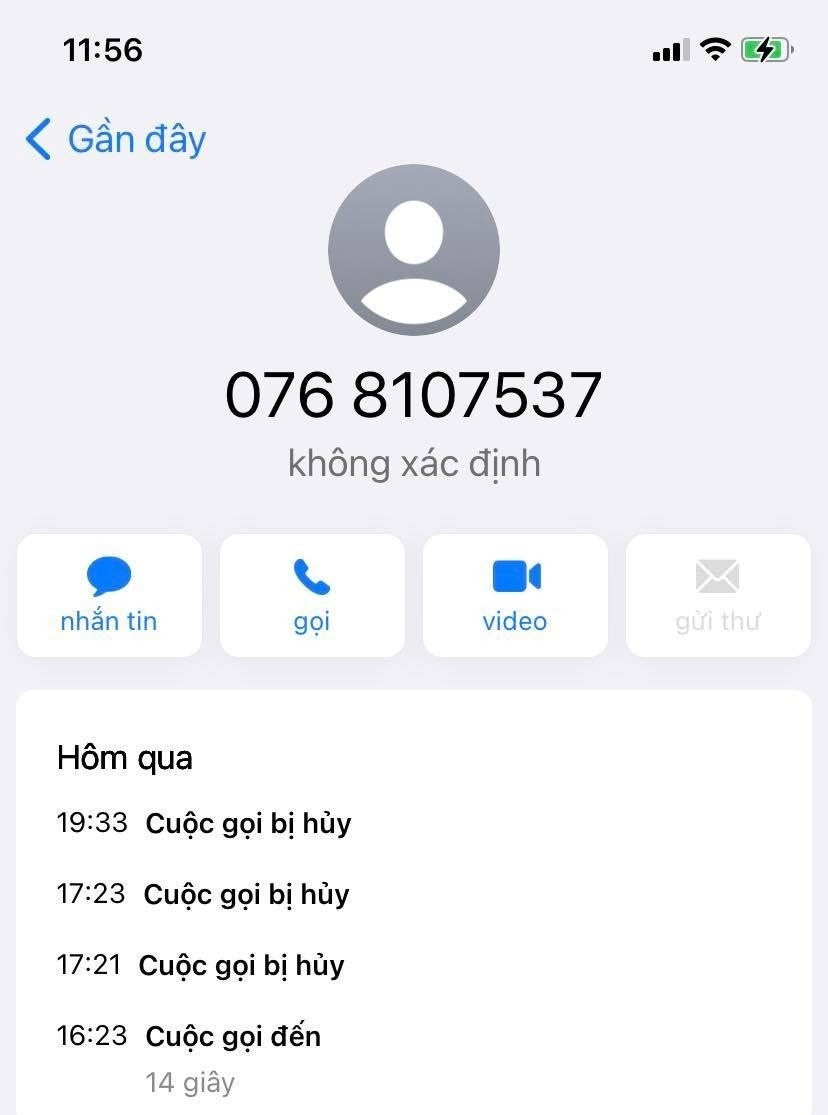Tap the back chevron arrow
This screenshot has height=1115, width=828.
[36, 140]
